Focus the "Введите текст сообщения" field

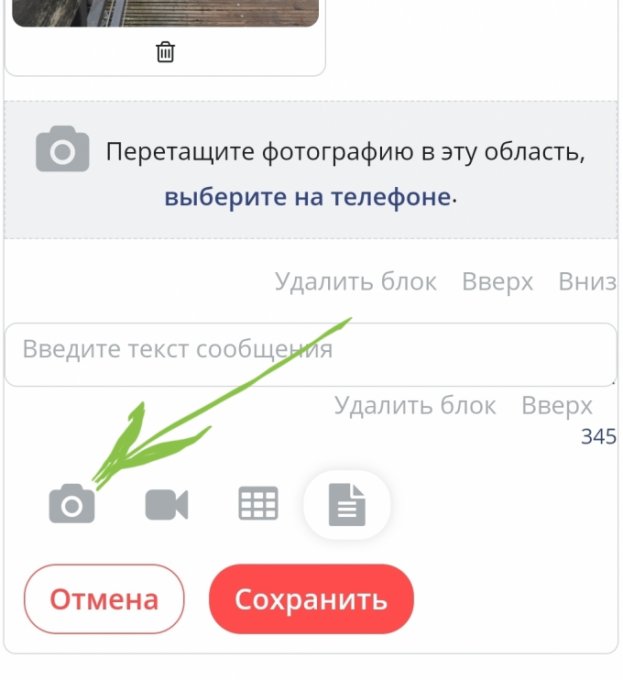coord(310,354)
